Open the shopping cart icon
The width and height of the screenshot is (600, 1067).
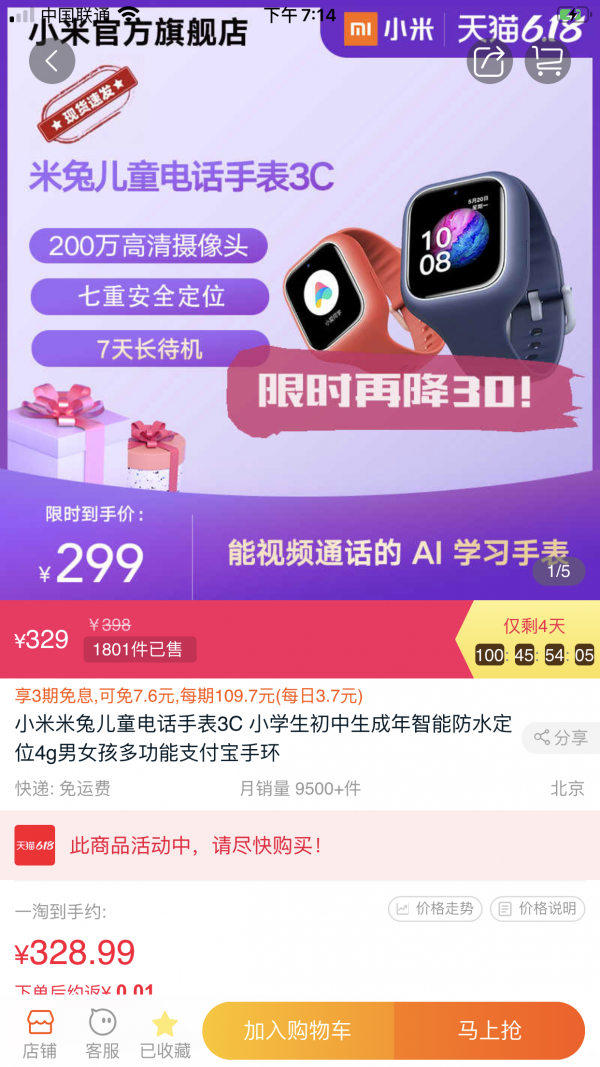click(548, 61)
